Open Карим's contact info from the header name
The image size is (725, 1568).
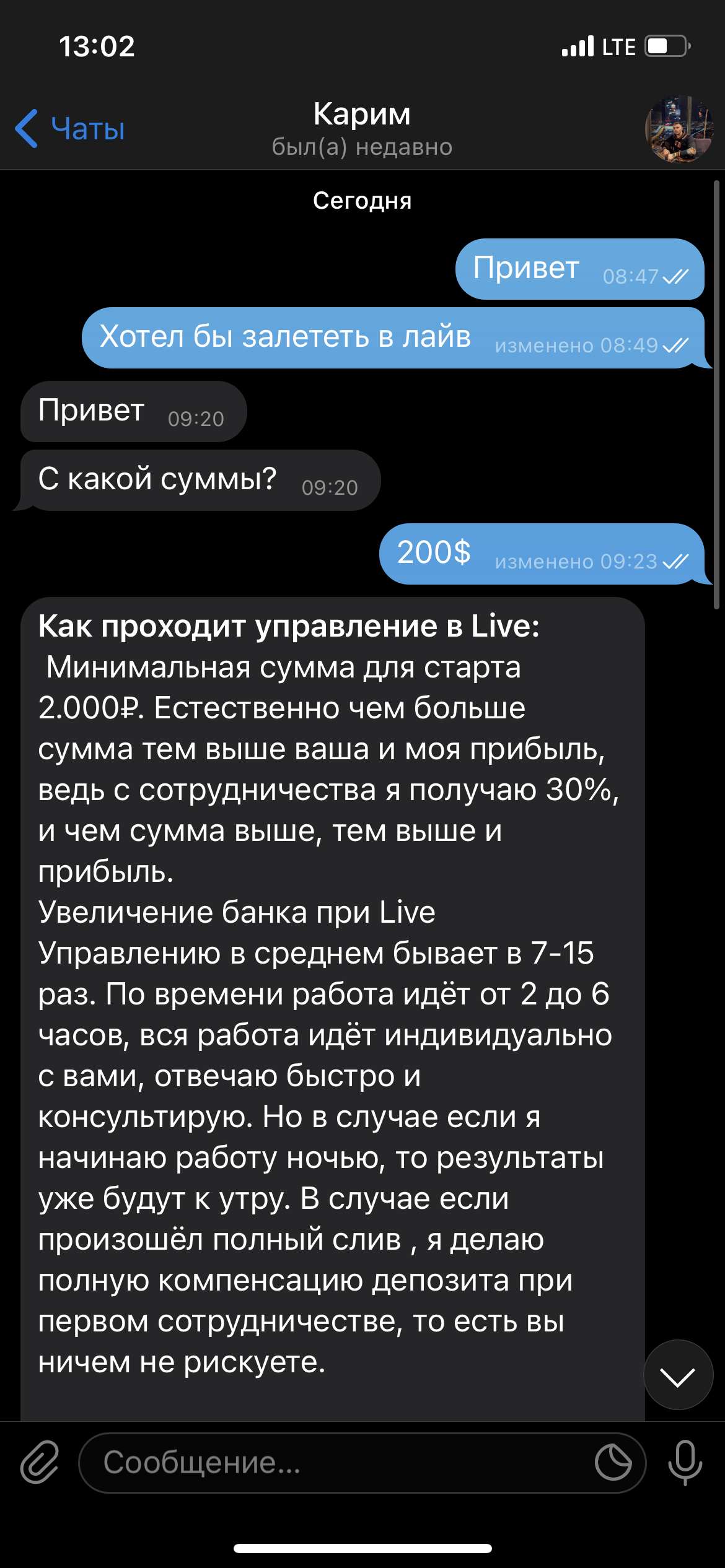362,114
